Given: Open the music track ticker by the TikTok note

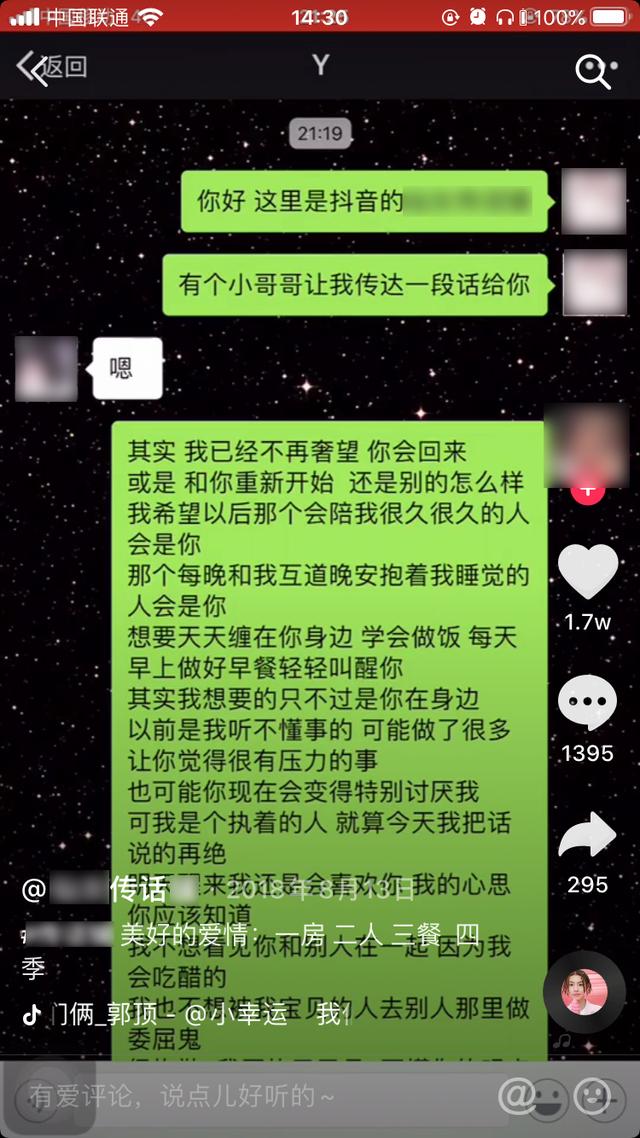Looking at the screenshot, I should (x=190, y=1015).
